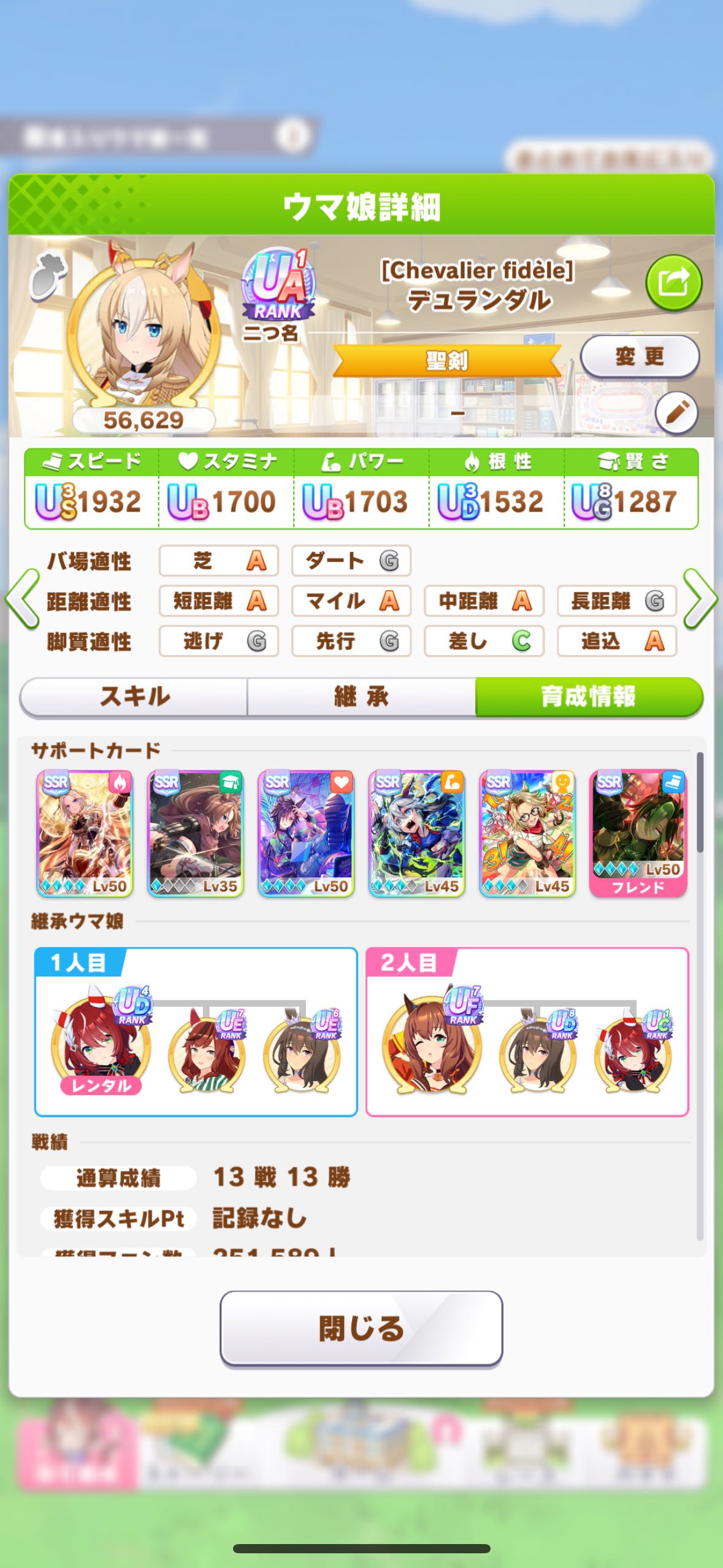Select the 育成情報 tab
Viewport: 723px width, 1568px height.
coord(588,697)
